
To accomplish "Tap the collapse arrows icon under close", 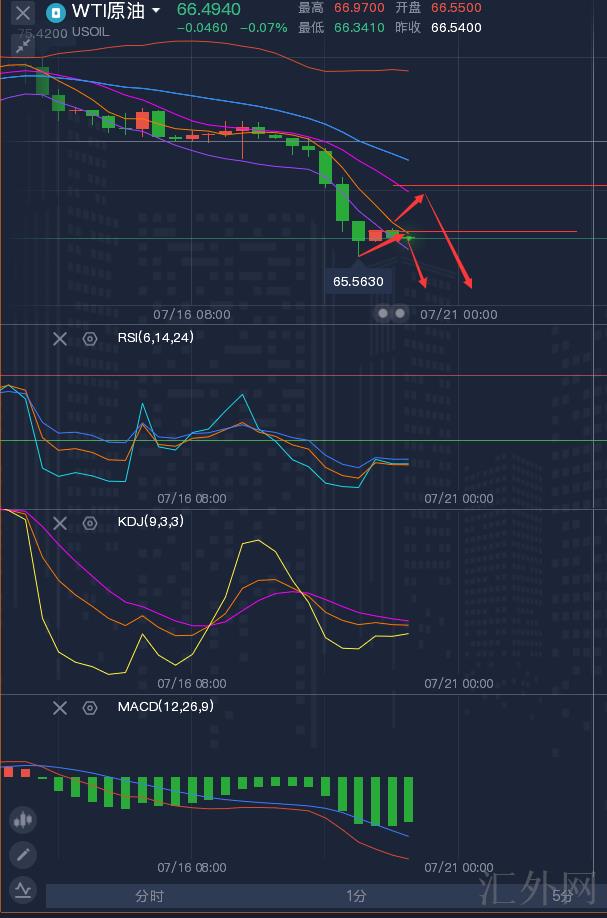I will (x=23, y=45).
